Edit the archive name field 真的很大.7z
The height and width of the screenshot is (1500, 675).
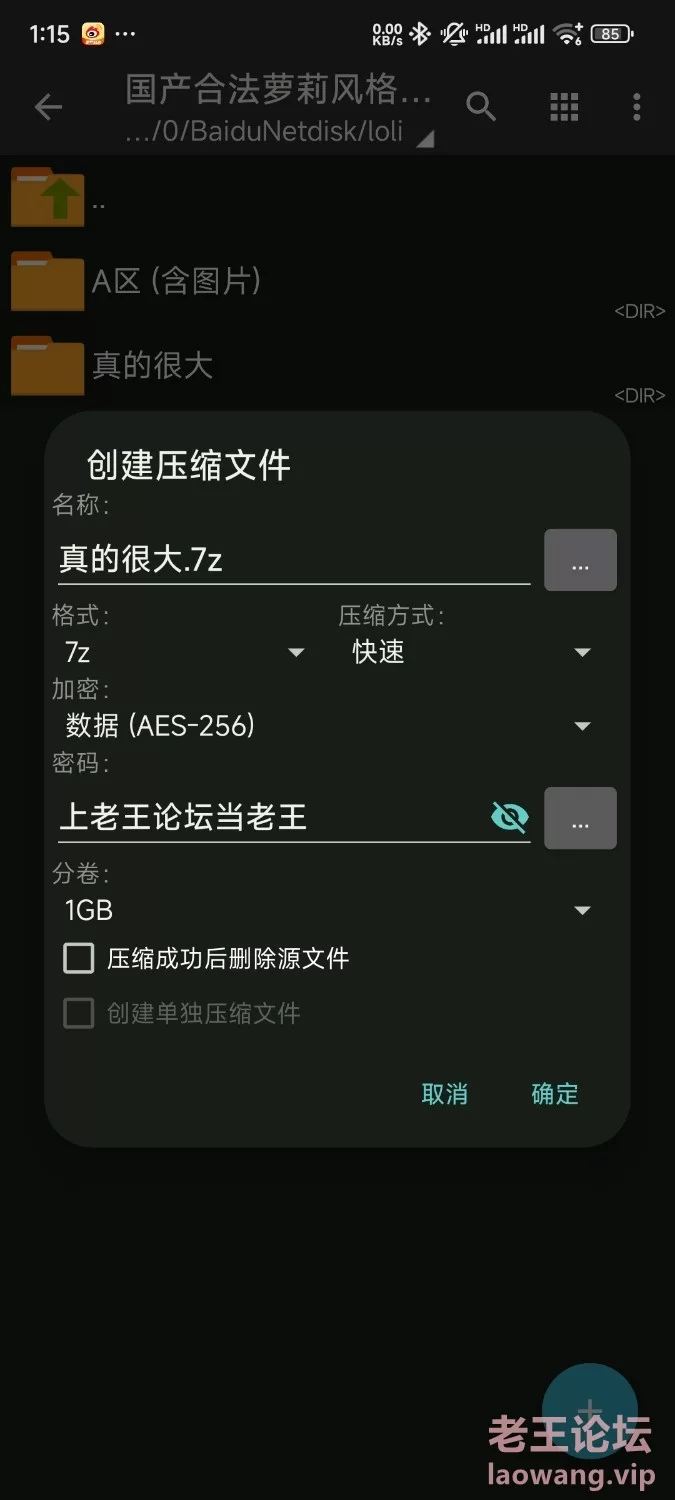click(290, 560)
